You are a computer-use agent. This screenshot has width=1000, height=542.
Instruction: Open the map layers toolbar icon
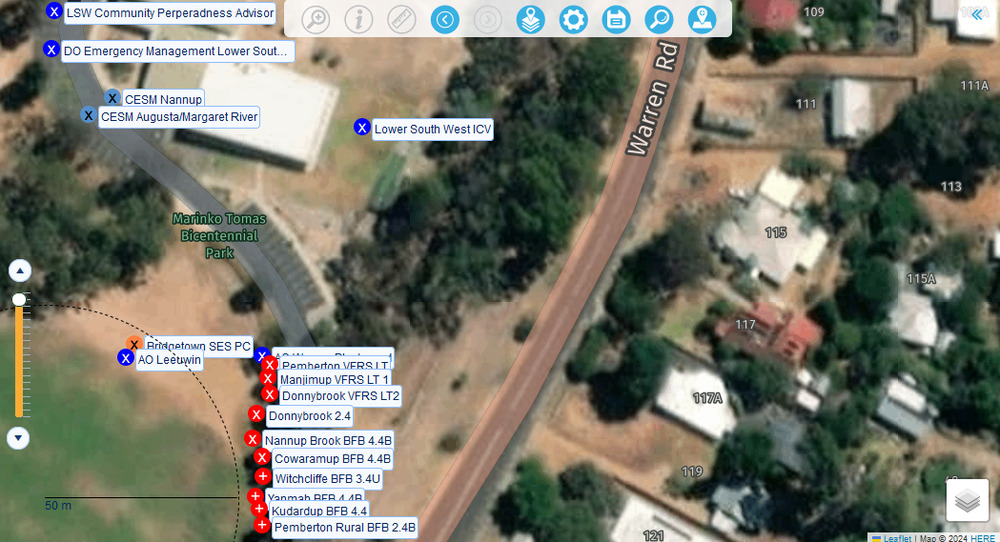(530, 19)
